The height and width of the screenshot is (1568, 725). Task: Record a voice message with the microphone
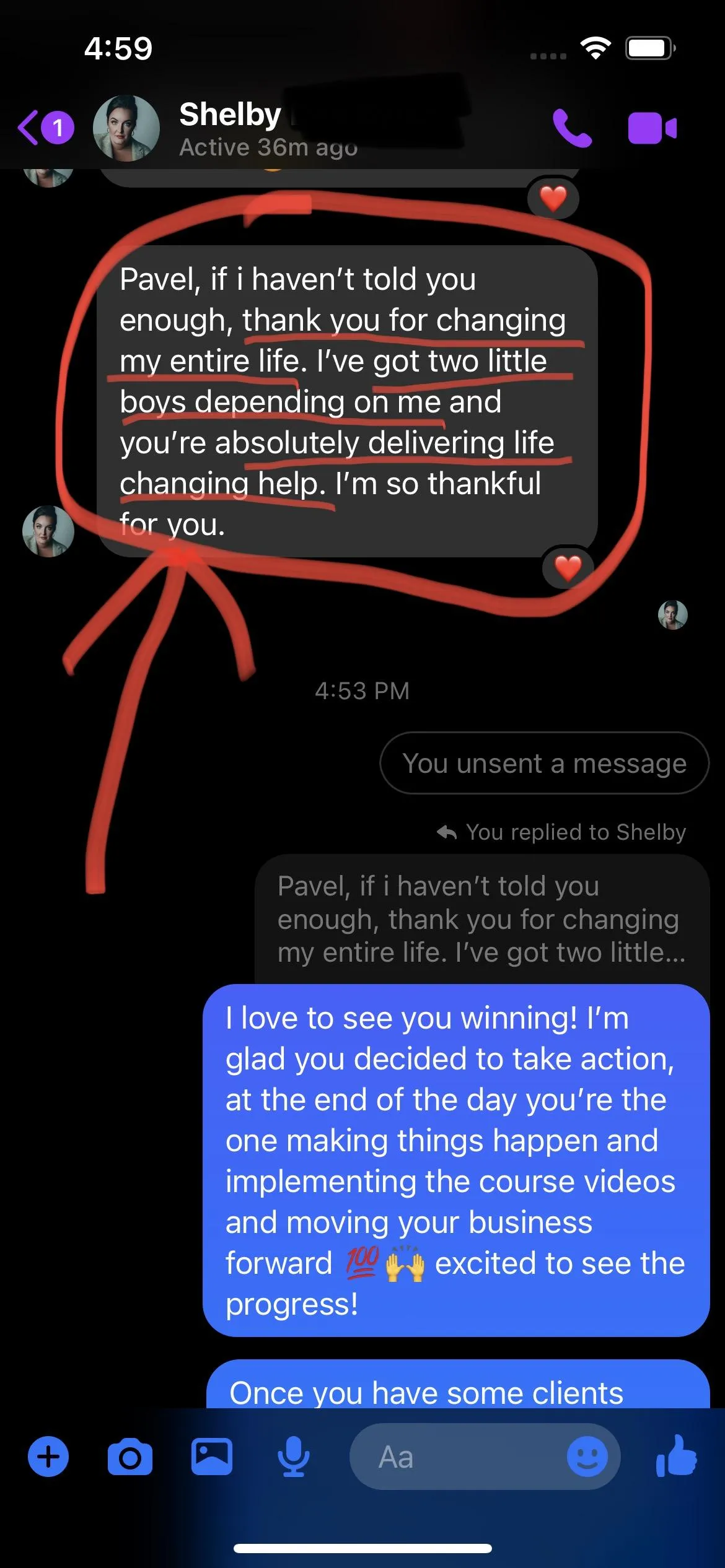[x=293, y=1457]
